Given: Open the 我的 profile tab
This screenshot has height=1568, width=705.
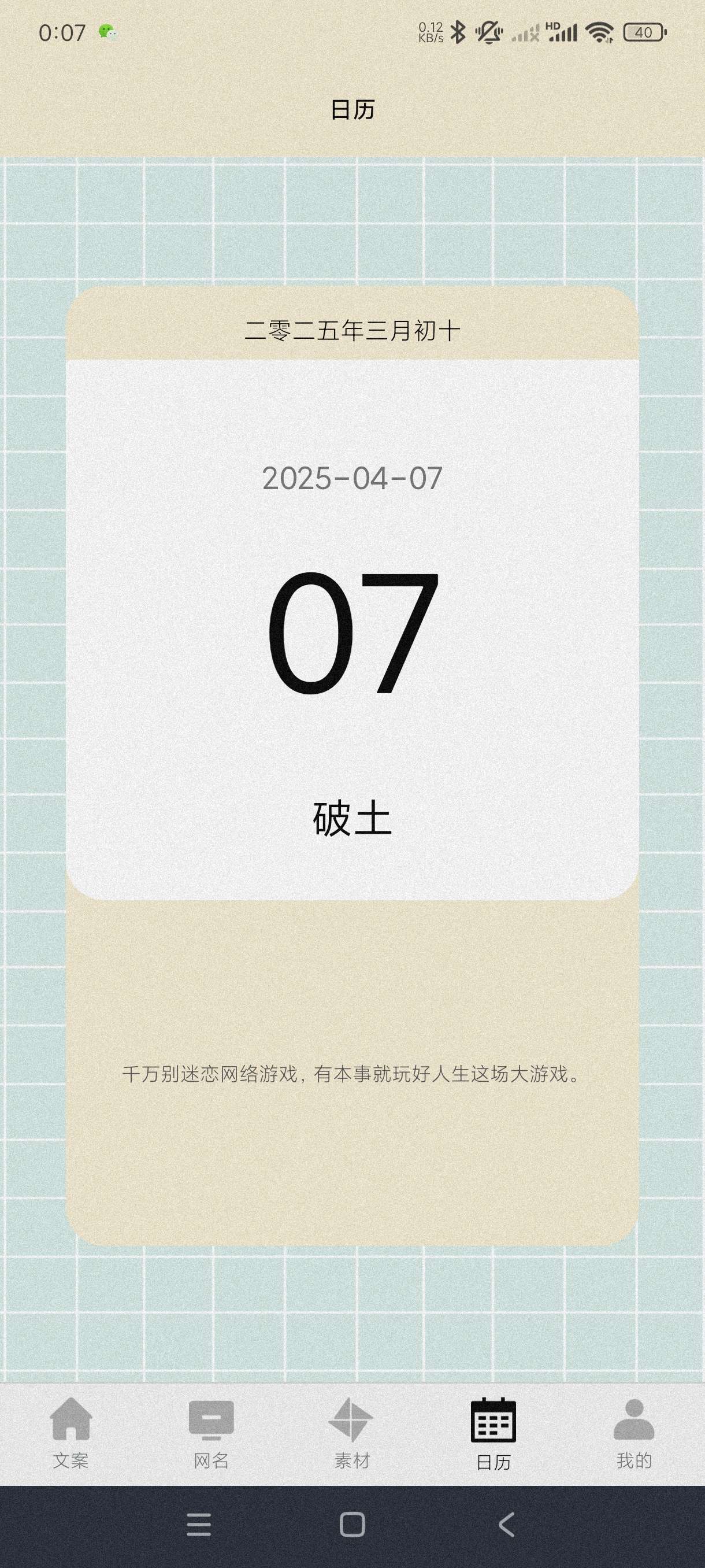Looking at the screenshot, I should point(634,1433).
